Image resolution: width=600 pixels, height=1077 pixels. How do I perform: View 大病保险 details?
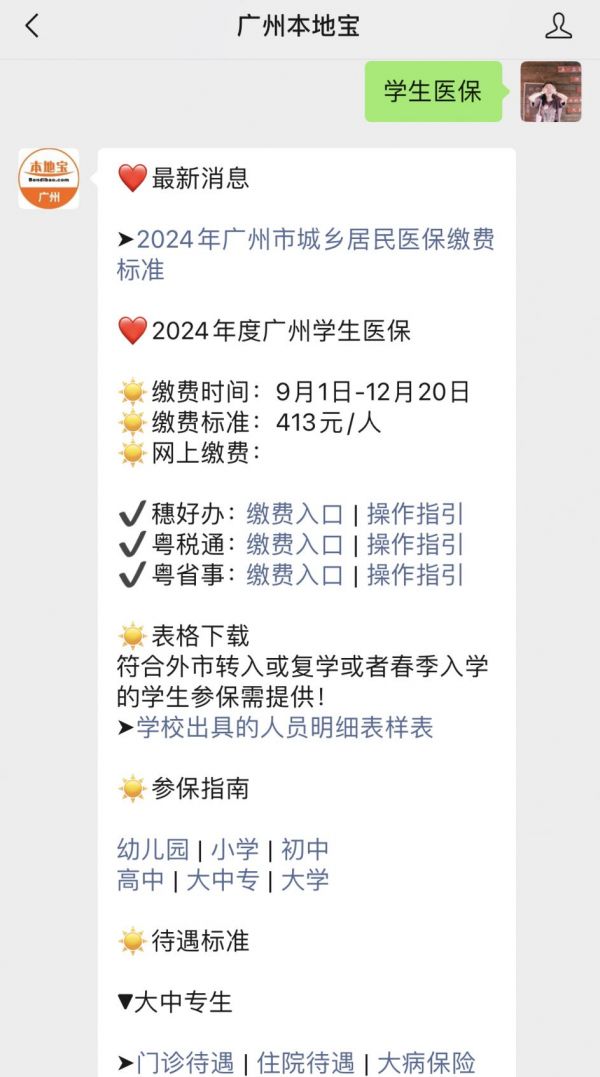point(426,1062)
